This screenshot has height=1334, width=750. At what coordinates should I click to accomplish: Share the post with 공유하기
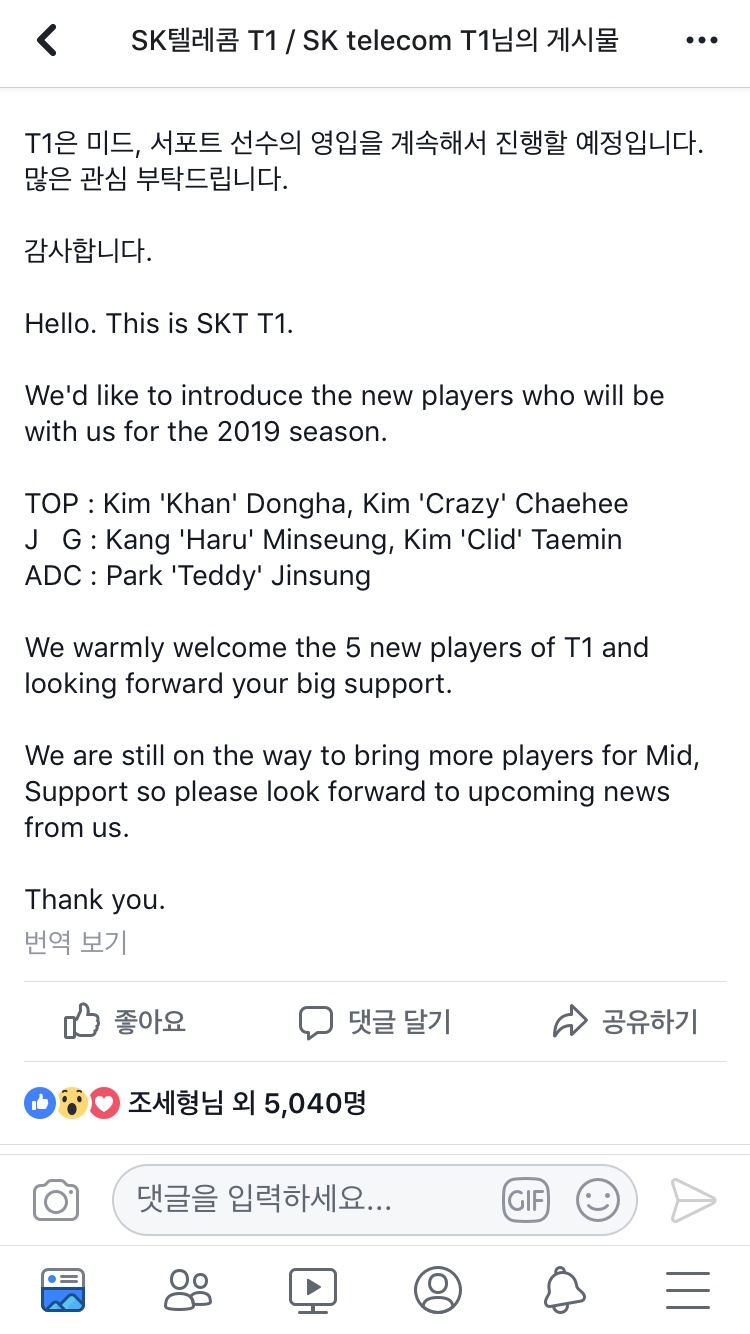[x=625, y=1022]
